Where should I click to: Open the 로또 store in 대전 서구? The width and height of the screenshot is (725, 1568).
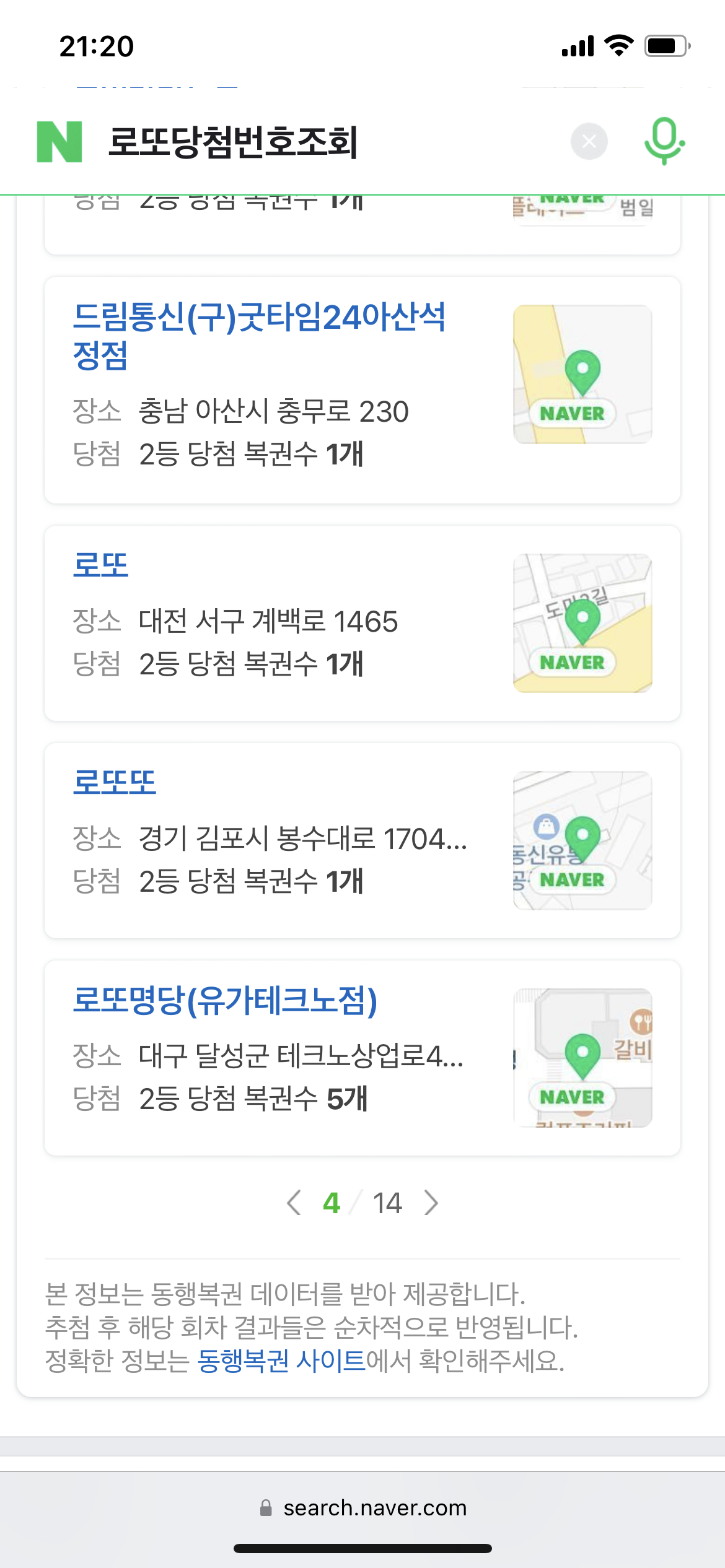point(100,565)
